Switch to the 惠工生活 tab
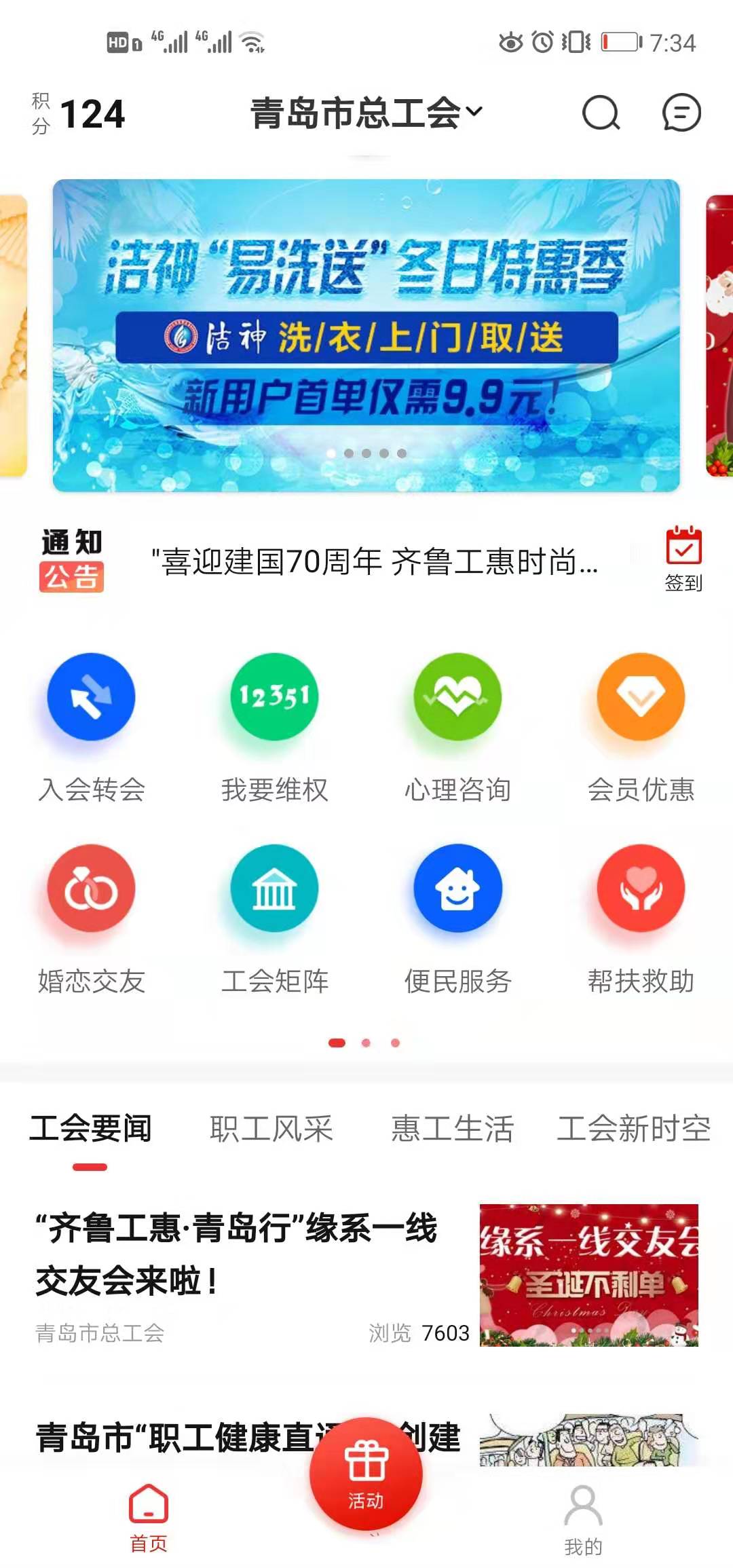 point(453,1130)
